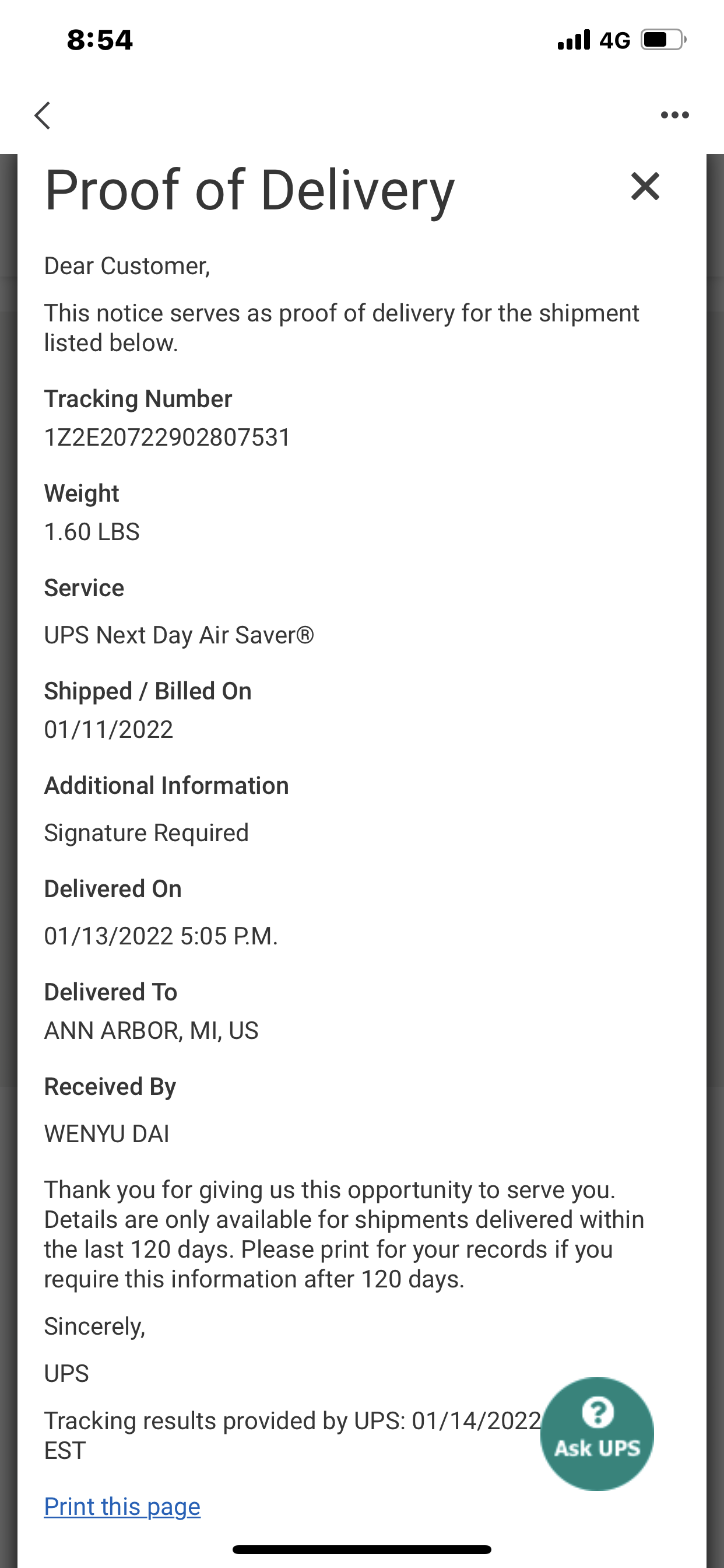Viewport: 724px width, 1568px height.
Task: Open the three-dot overflow menu
Action: point(674,115)
